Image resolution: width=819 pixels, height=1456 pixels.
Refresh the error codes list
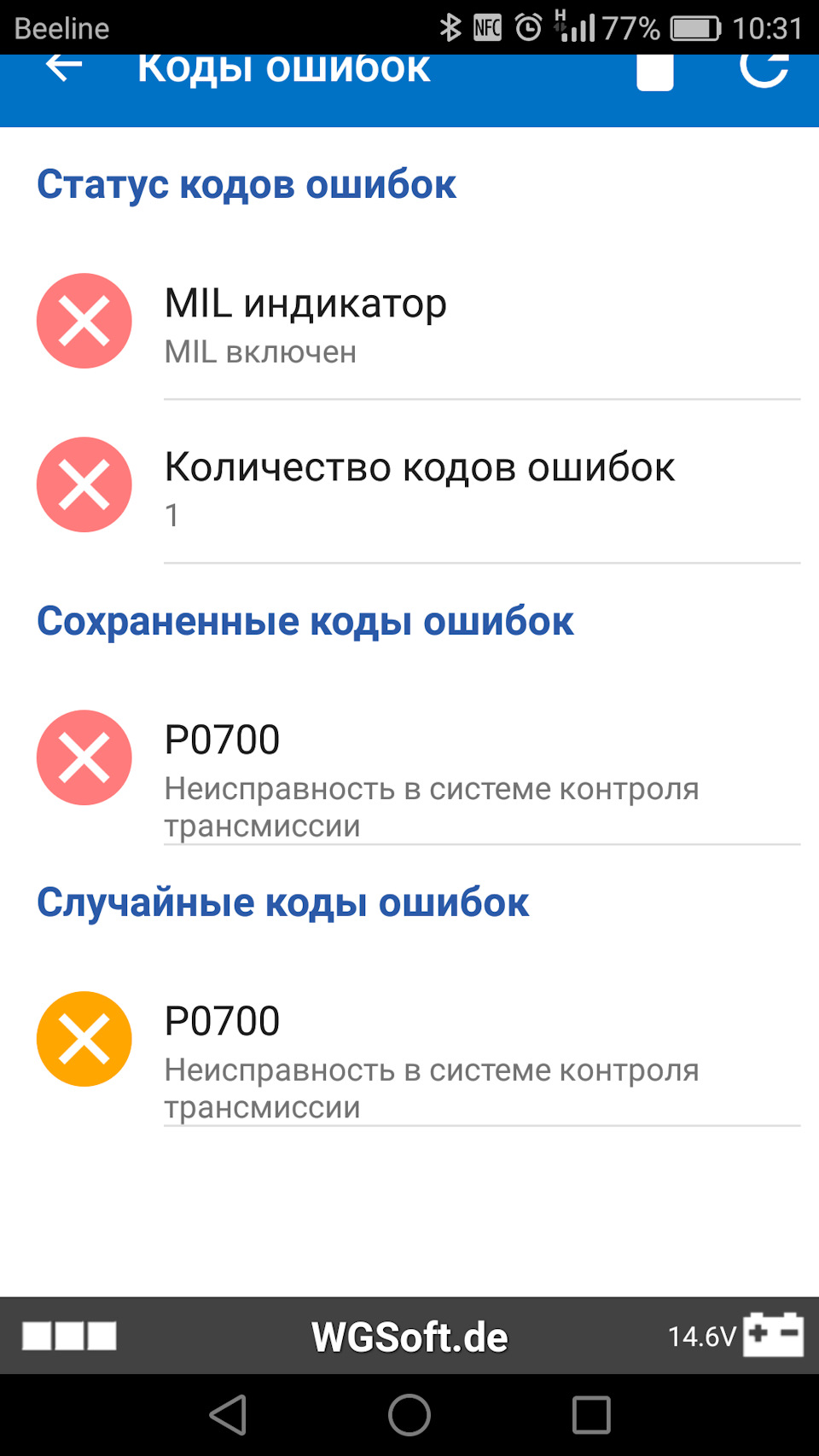[x=764, y=68]
